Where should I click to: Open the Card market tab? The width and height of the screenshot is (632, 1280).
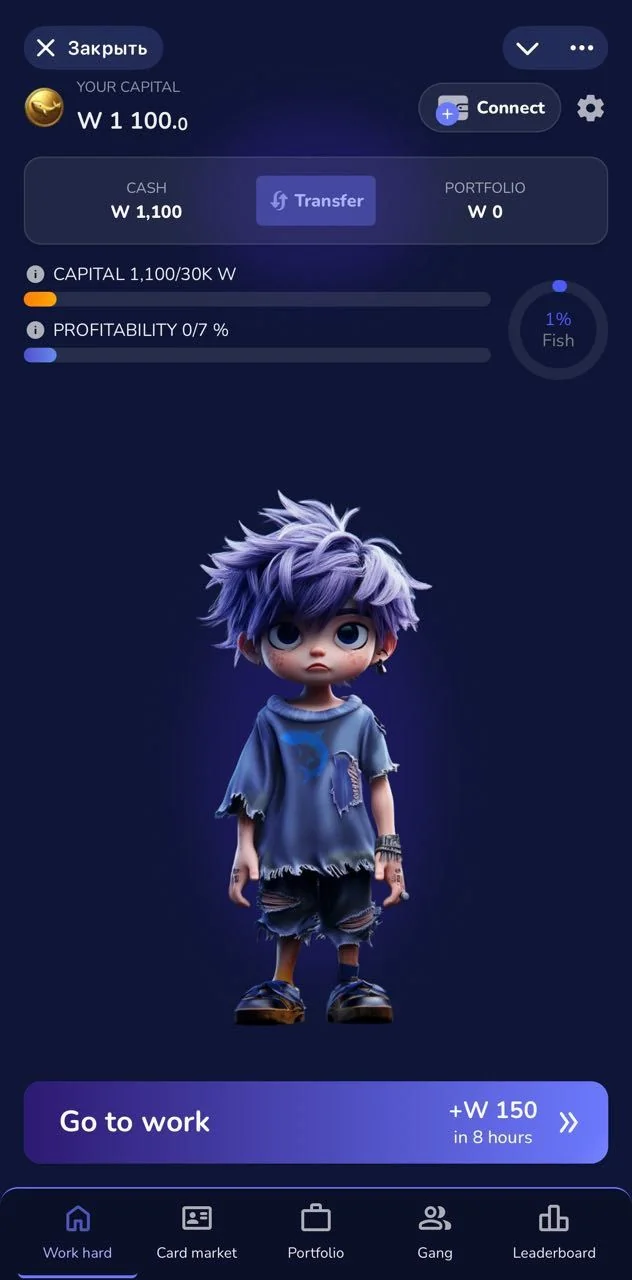(x=197, y=1232)
